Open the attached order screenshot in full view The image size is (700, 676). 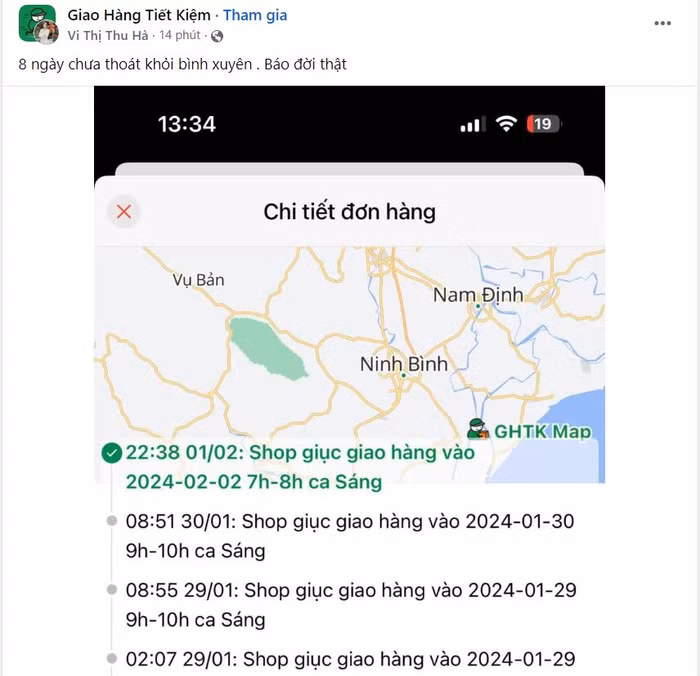(x=349, y=380)
